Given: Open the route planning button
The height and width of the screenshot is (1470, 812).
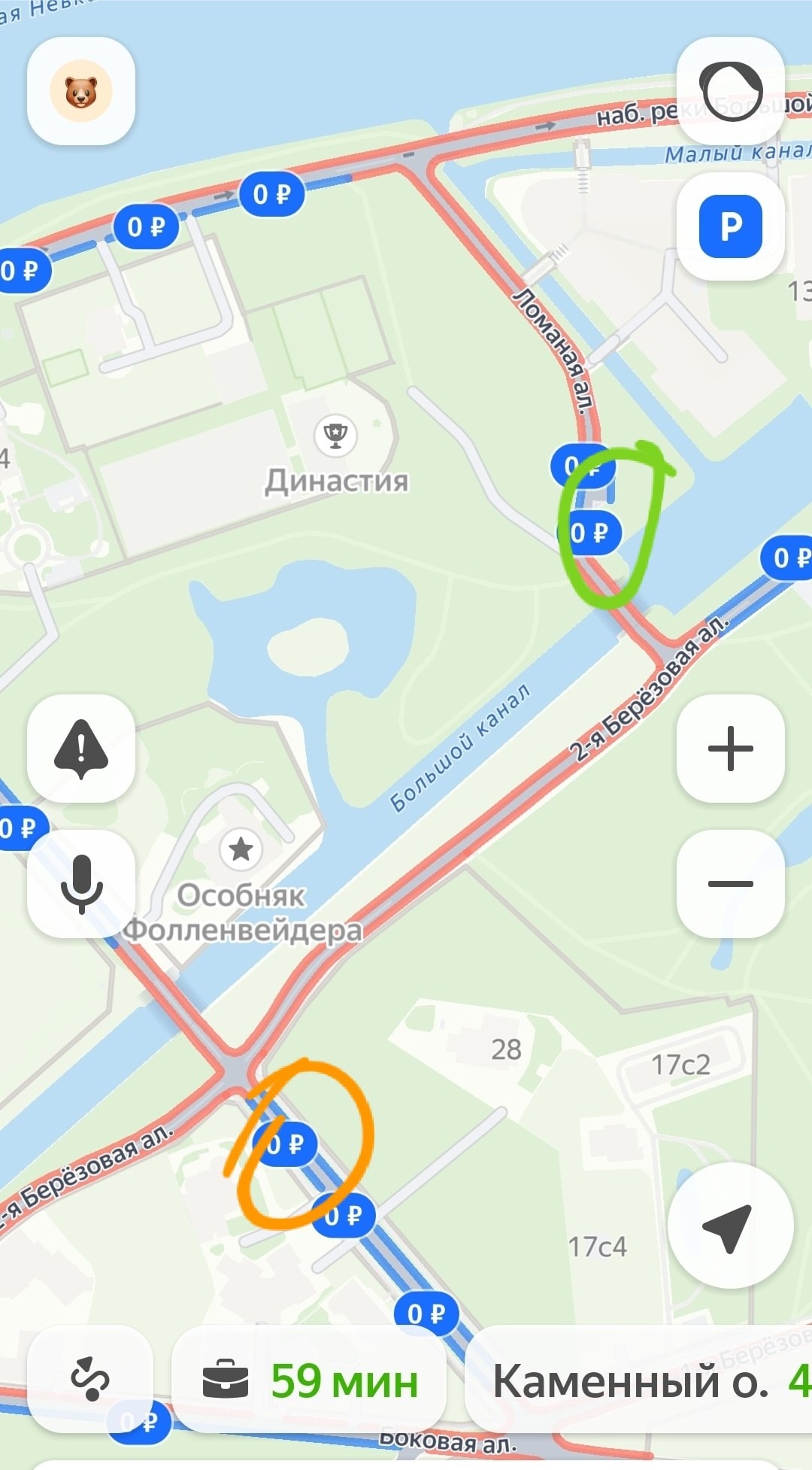Looking at the screenshot, I should [90, 1380].
